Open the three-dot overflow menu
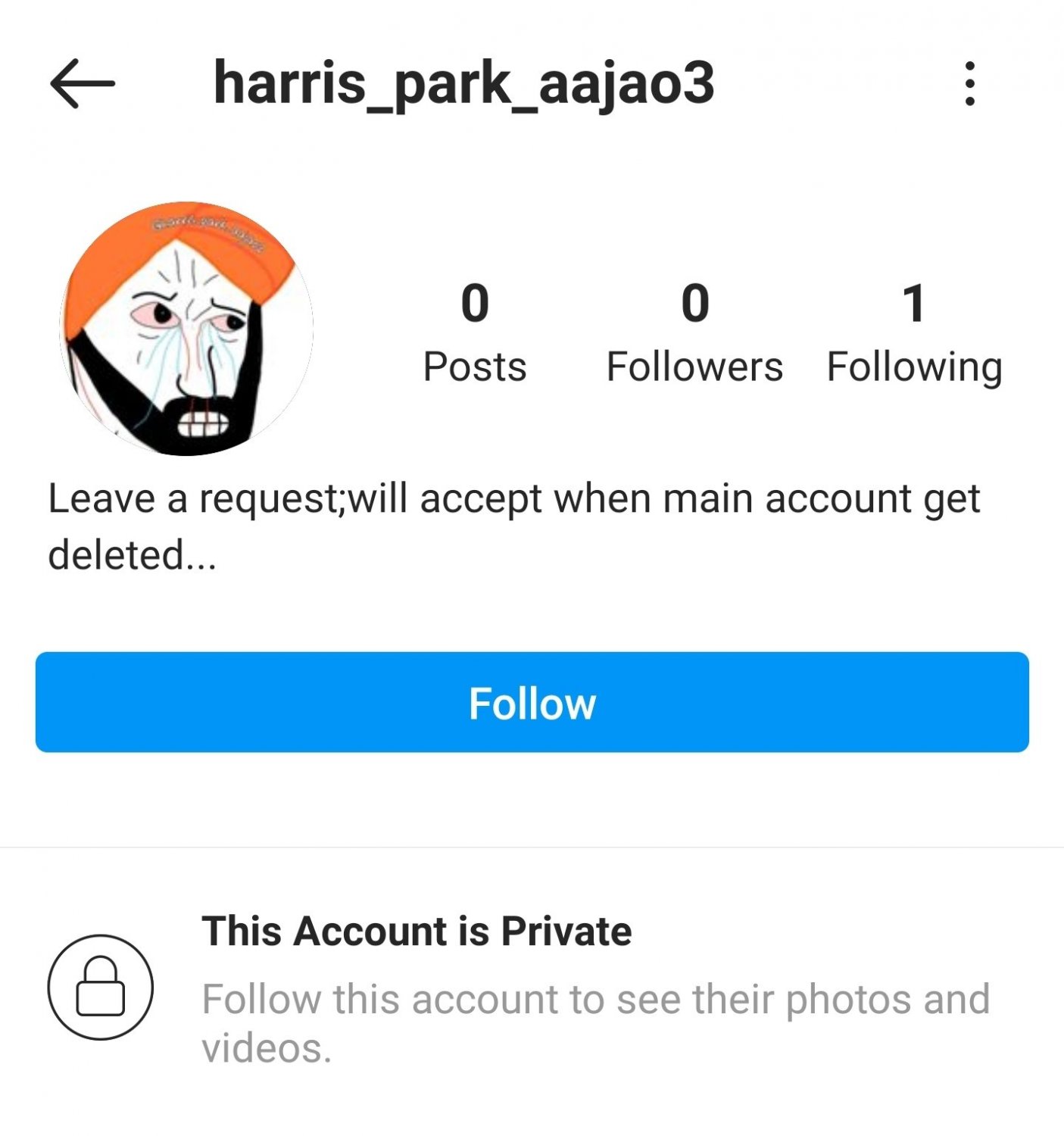 (x=969, y=83)
